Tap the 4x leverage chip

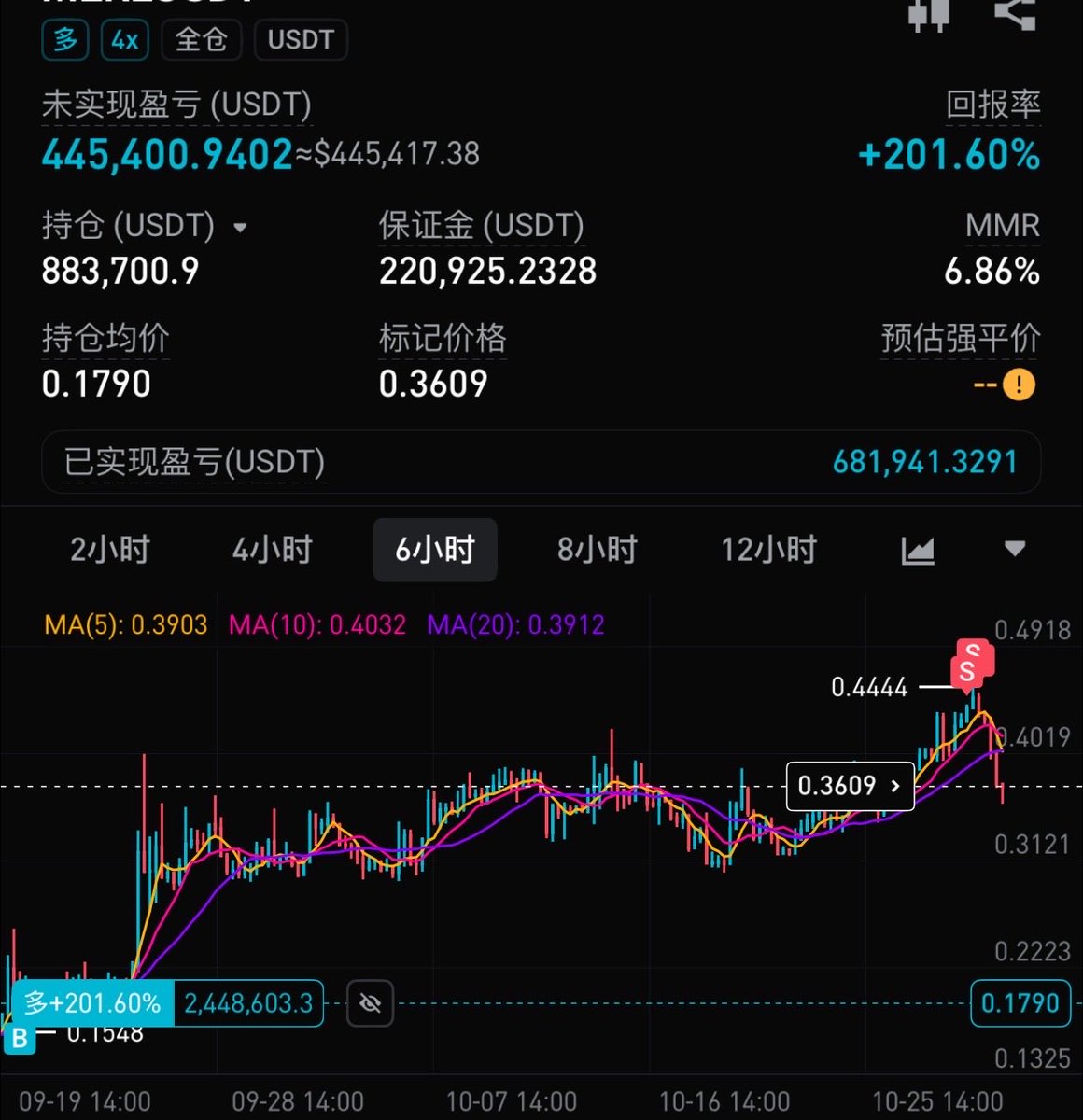coord(125,39)
